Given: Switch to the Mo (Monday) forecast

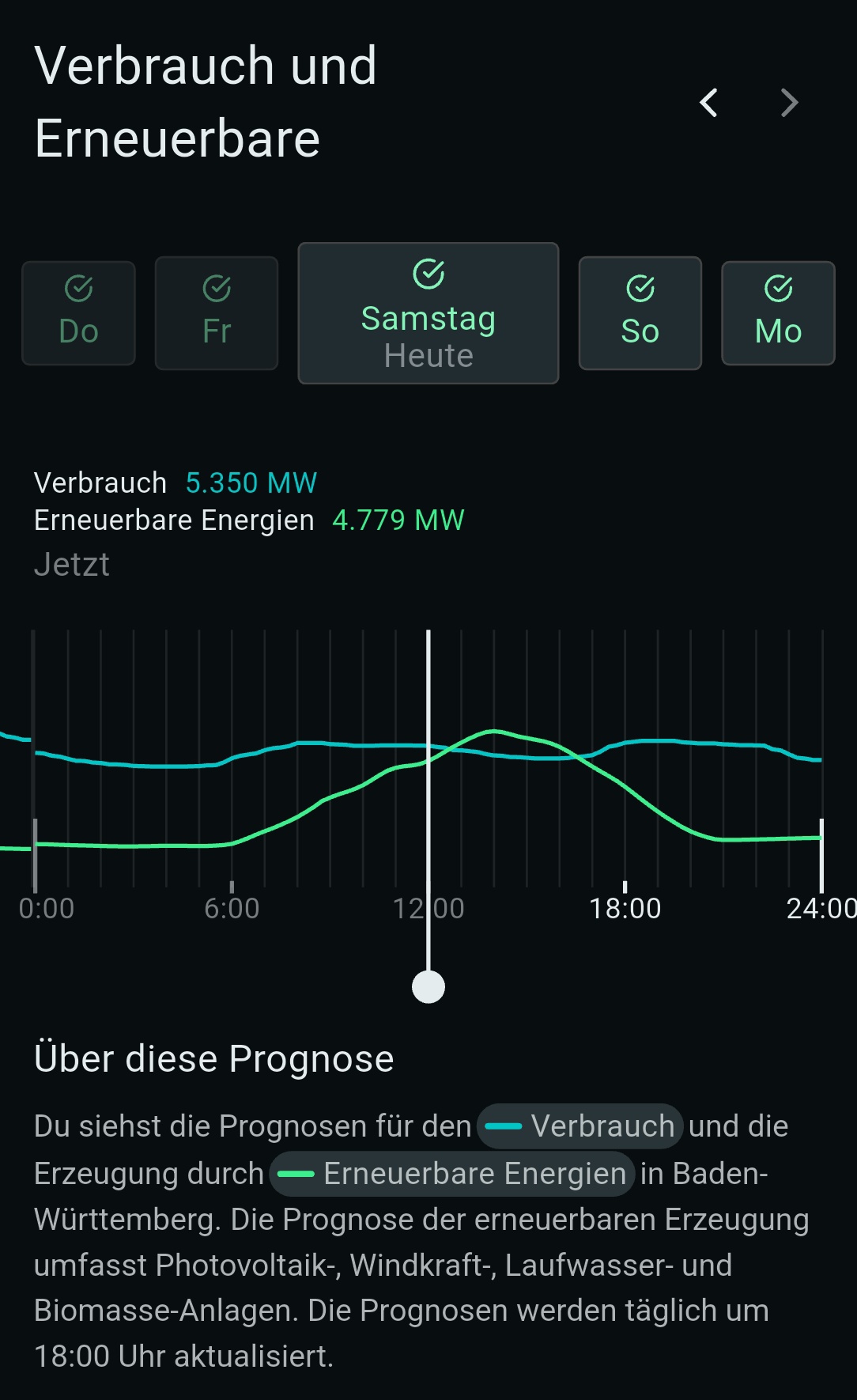Looking at the screenshot, I should pyautogui.click(x=779, y=313).
